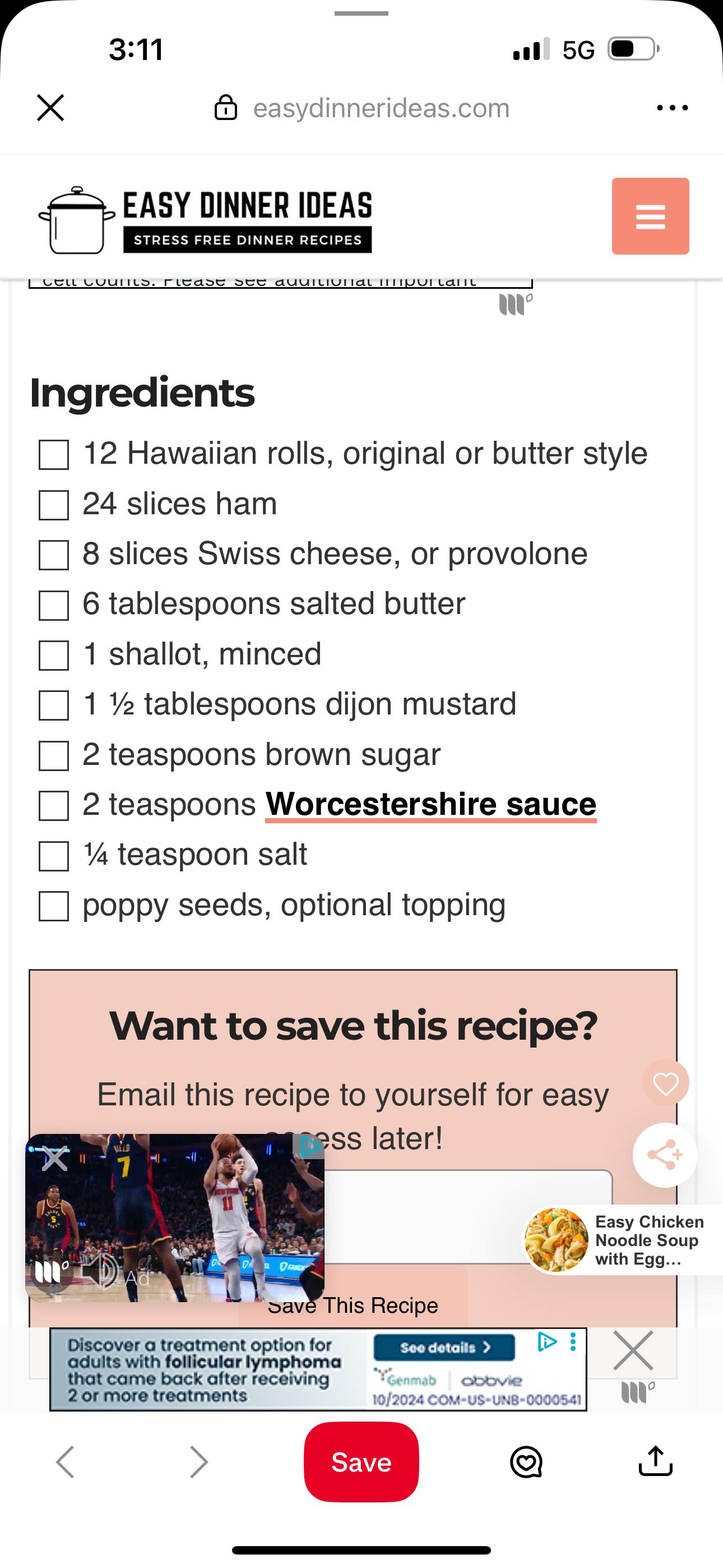
Task: Favorite this recipe with the heart
Action: coord(665,1083)
